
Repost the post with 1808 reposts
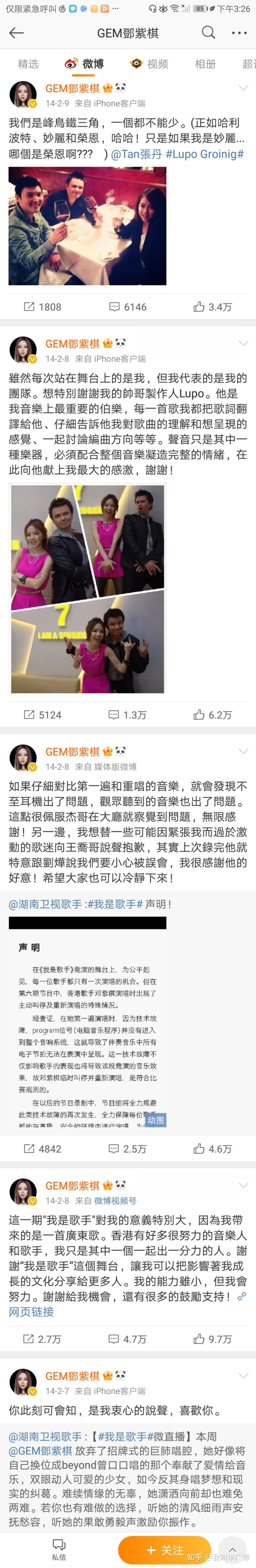(43, 307)
